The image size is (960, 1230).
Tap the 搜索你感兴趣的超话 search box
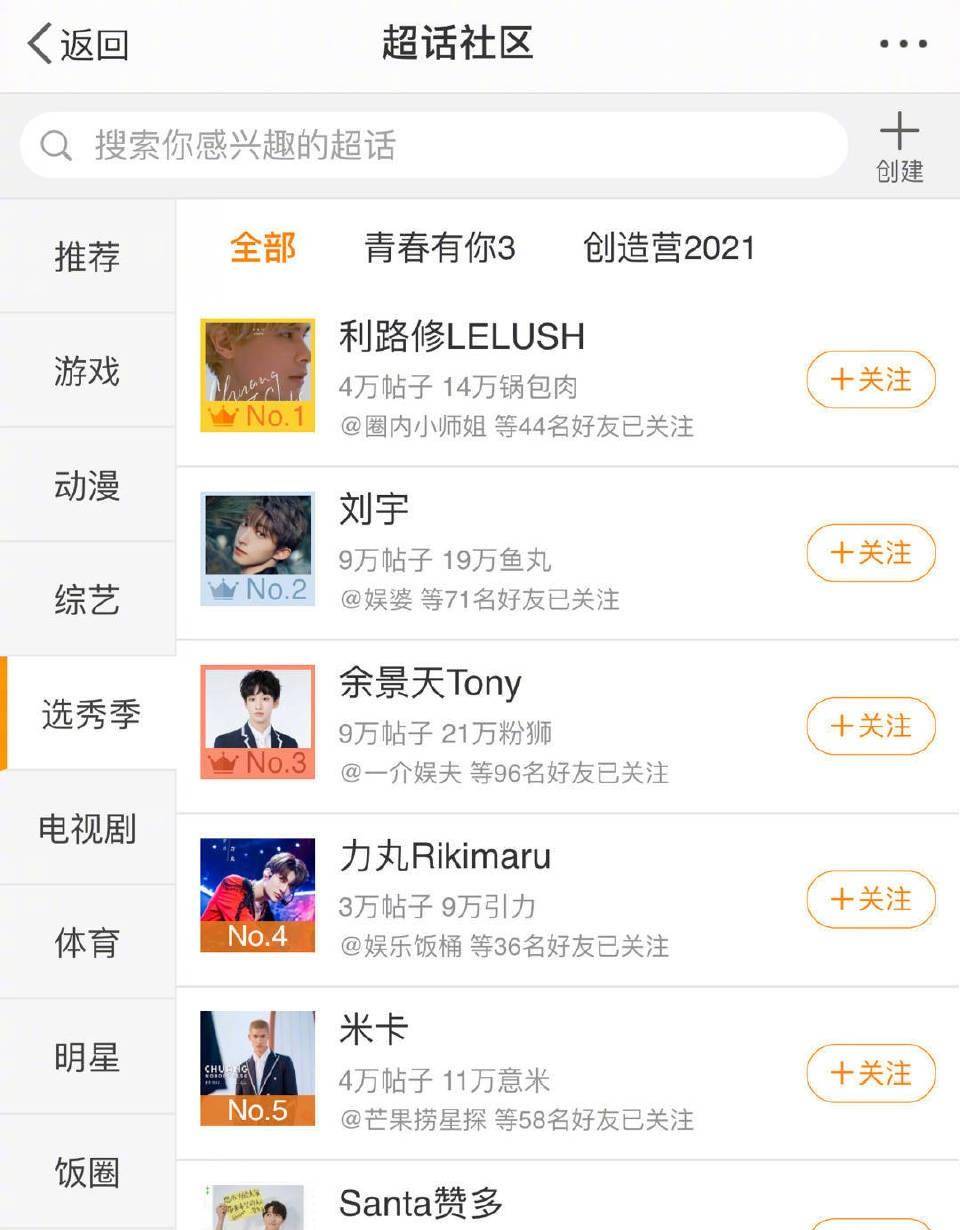[433, 146]
